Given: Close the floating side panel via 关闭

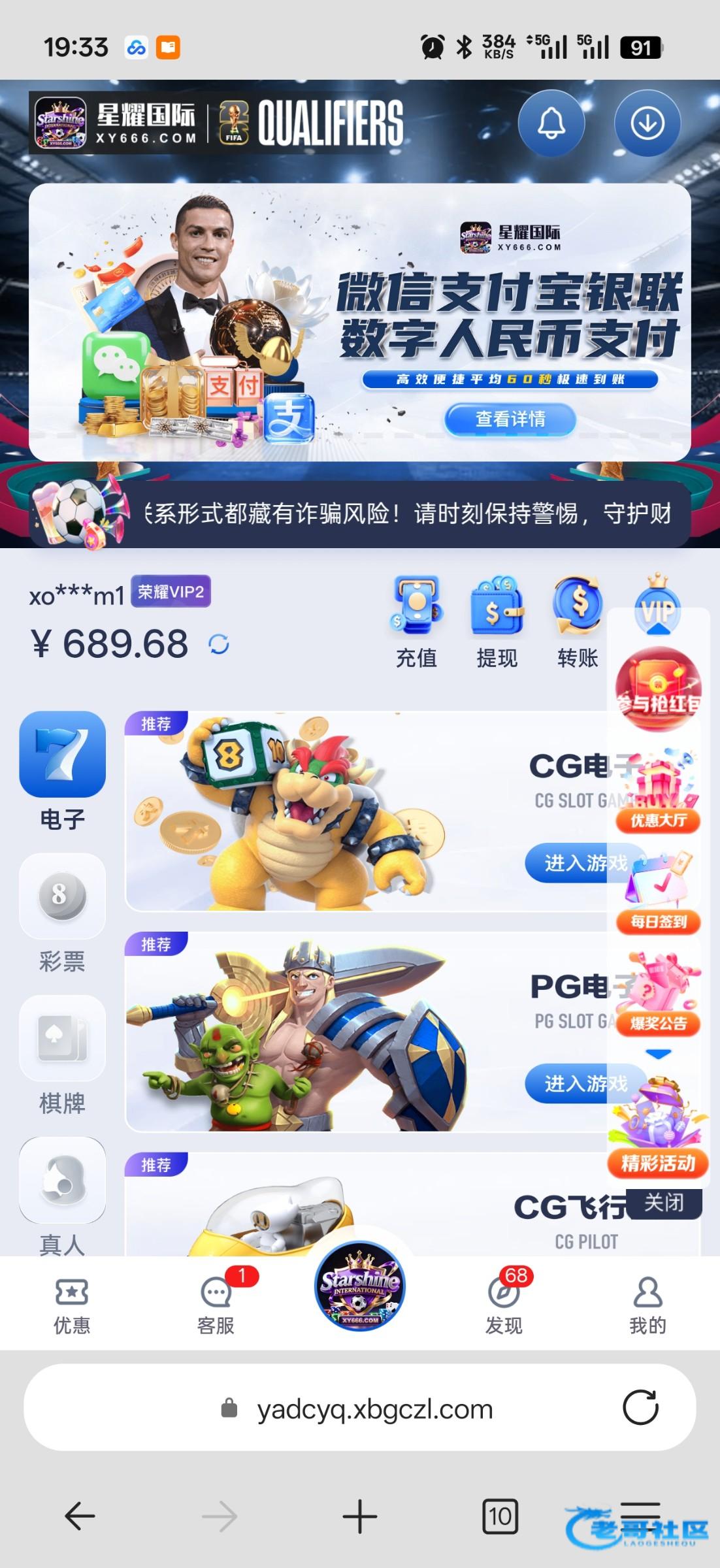Looking at the screenshot, I should click(x=664, y=1202).
